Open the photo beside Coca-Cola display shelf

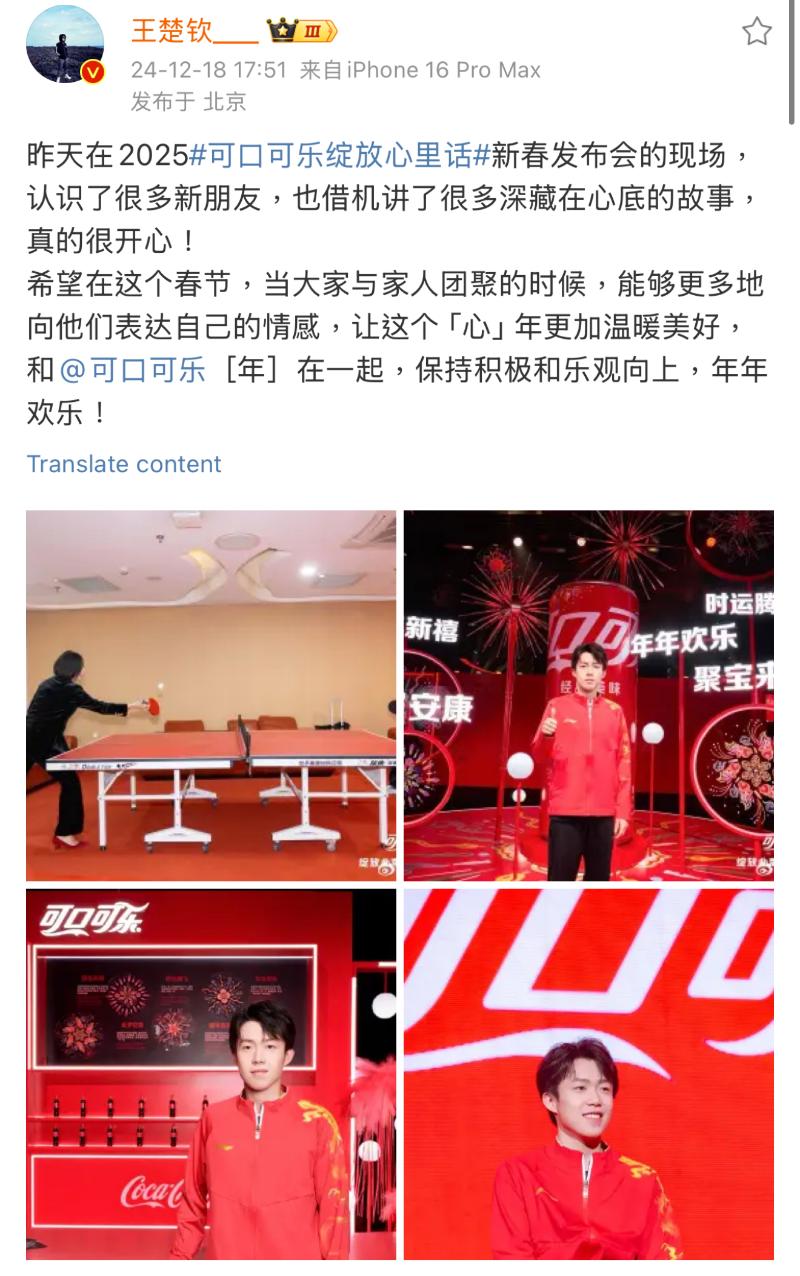(211, 1074)
